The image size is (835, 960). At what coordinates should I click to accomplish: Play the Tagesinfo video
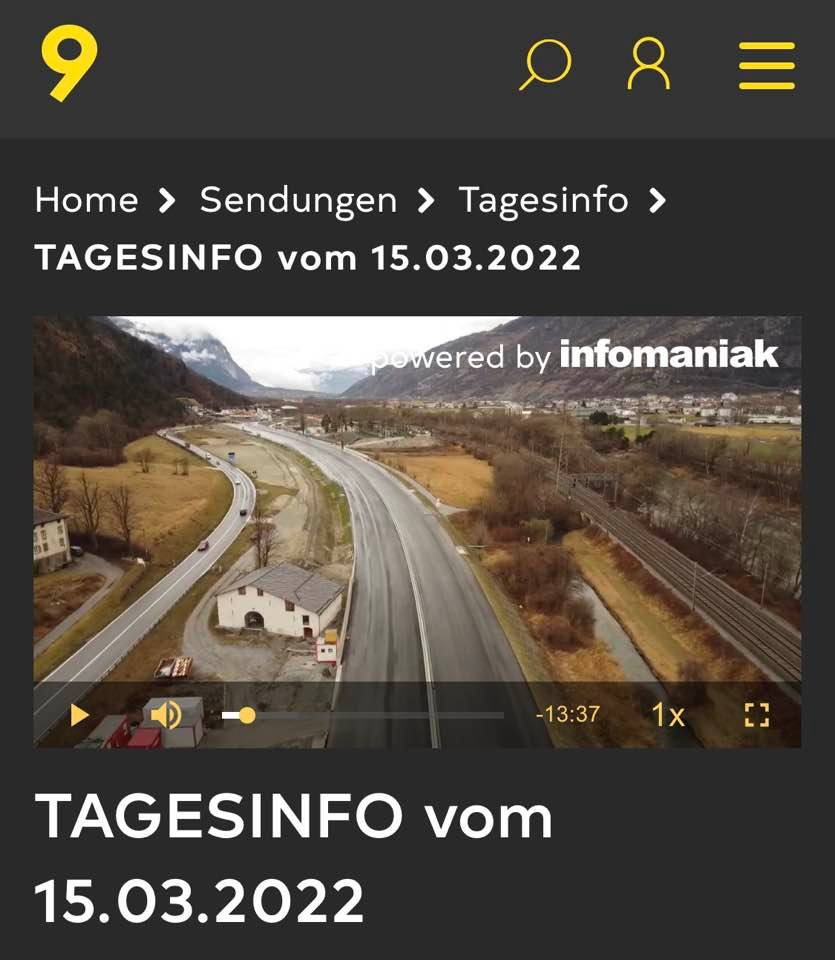coord(80,714)
